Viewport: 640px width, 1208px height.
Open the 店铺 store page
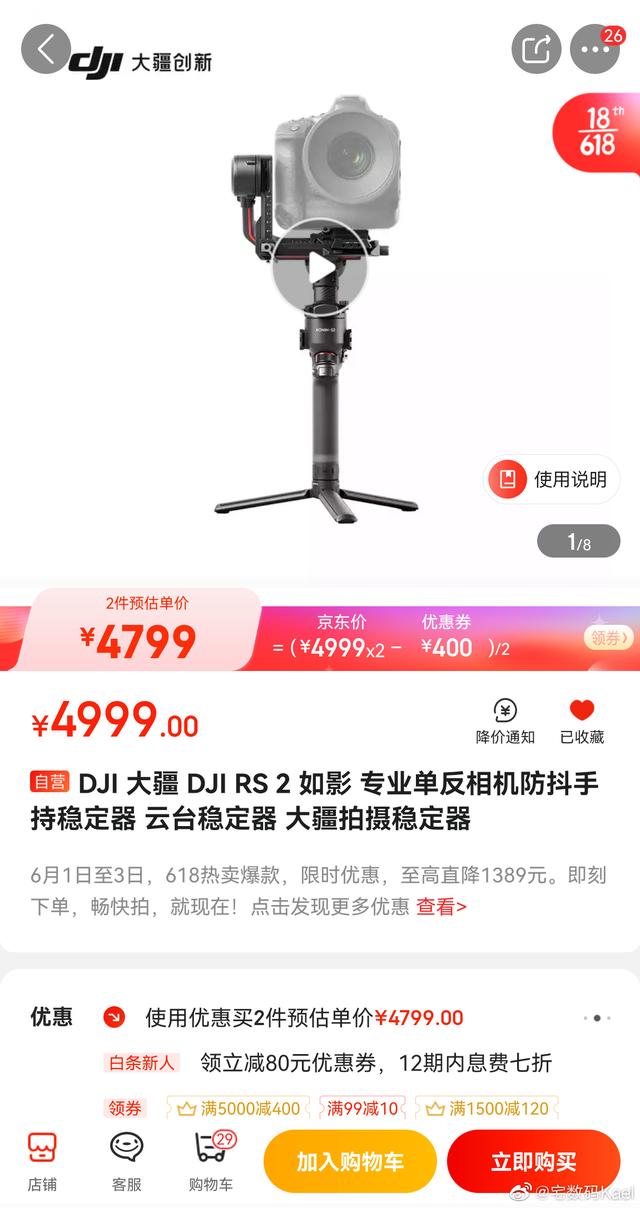pos(42,1162)
